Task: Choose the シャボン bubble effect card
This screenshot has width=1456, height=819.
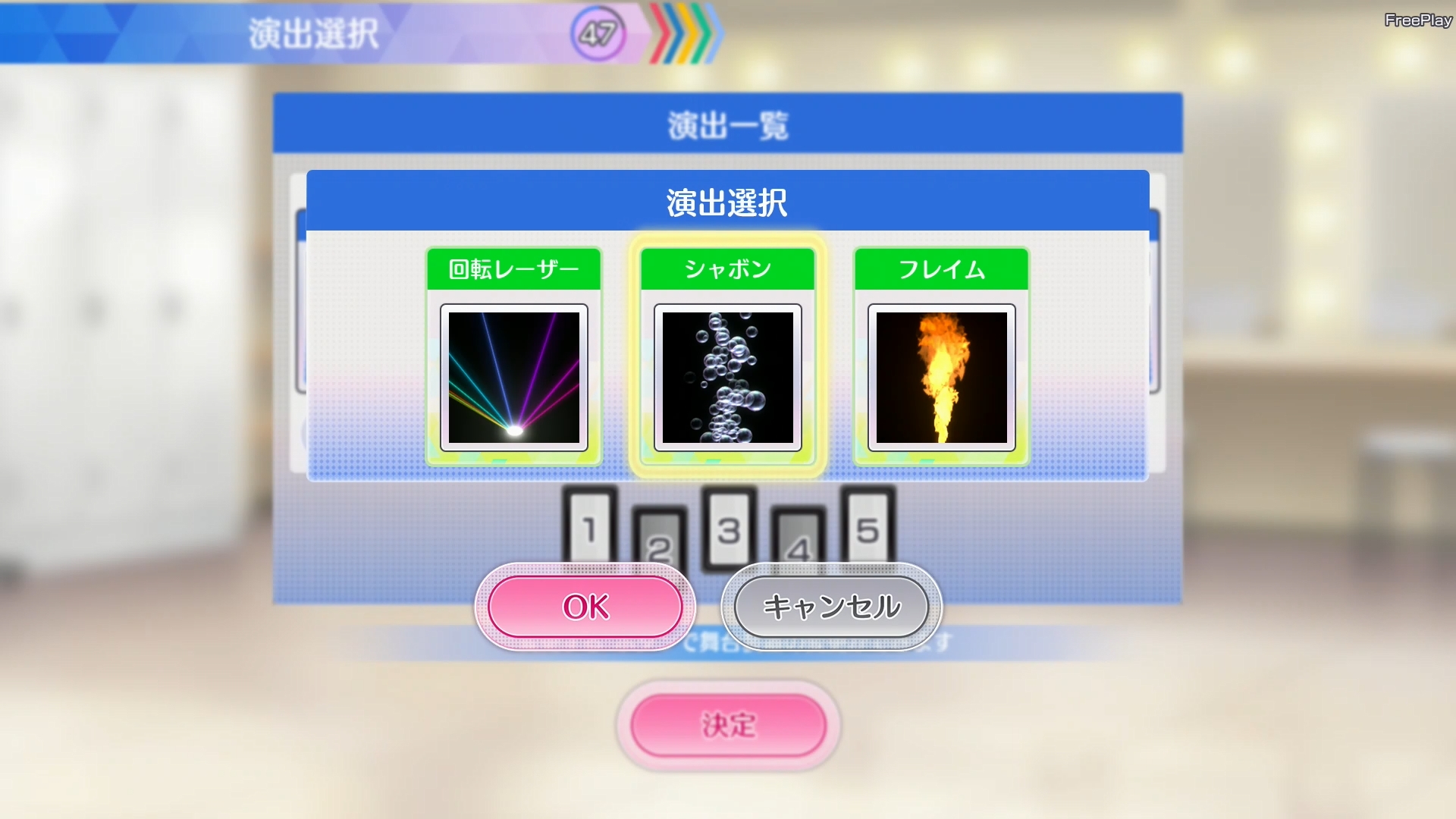Action: click(x=727, y=356)
